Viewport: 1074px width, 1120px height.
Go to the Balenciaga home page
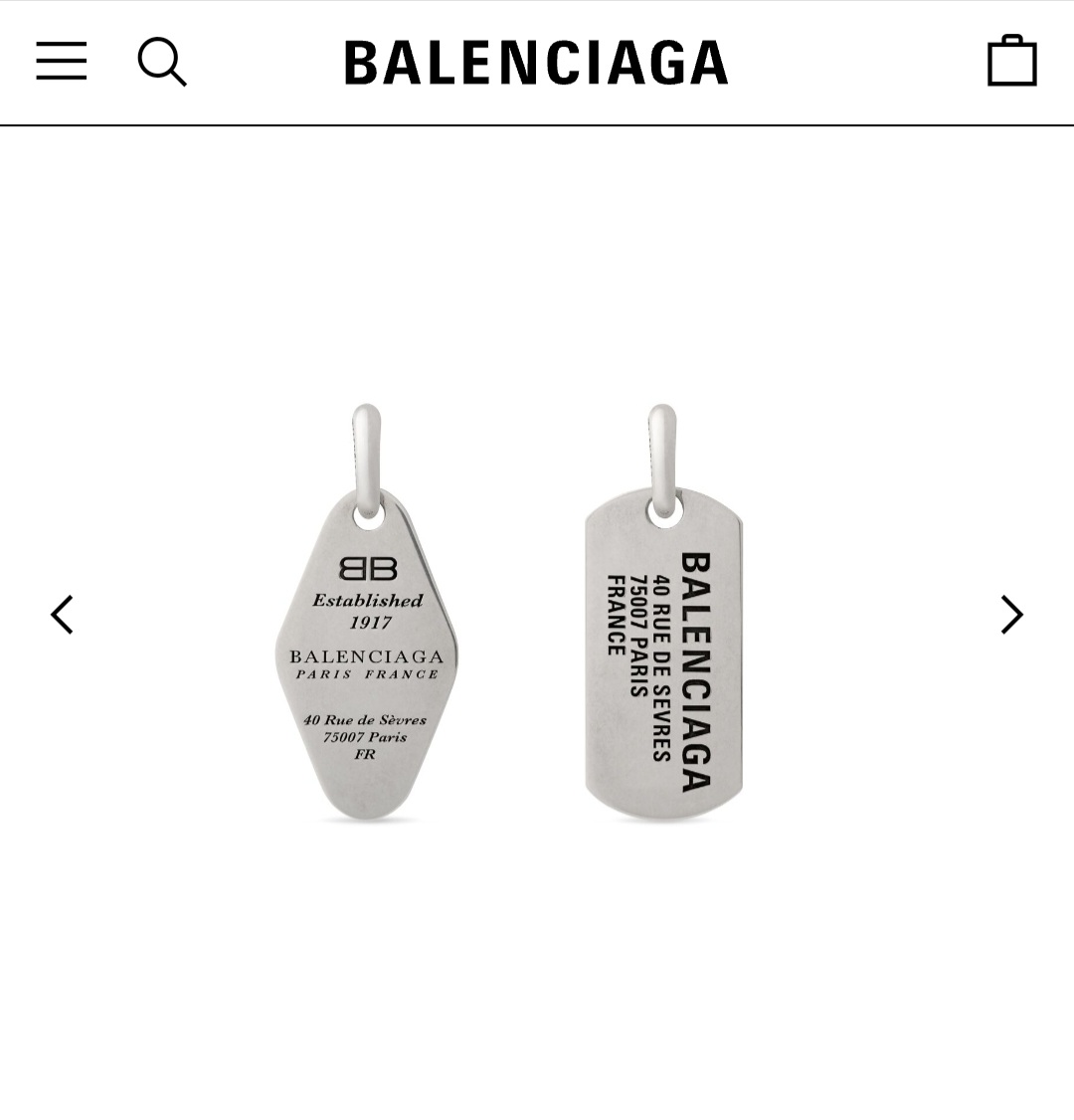tap(536, 63)
